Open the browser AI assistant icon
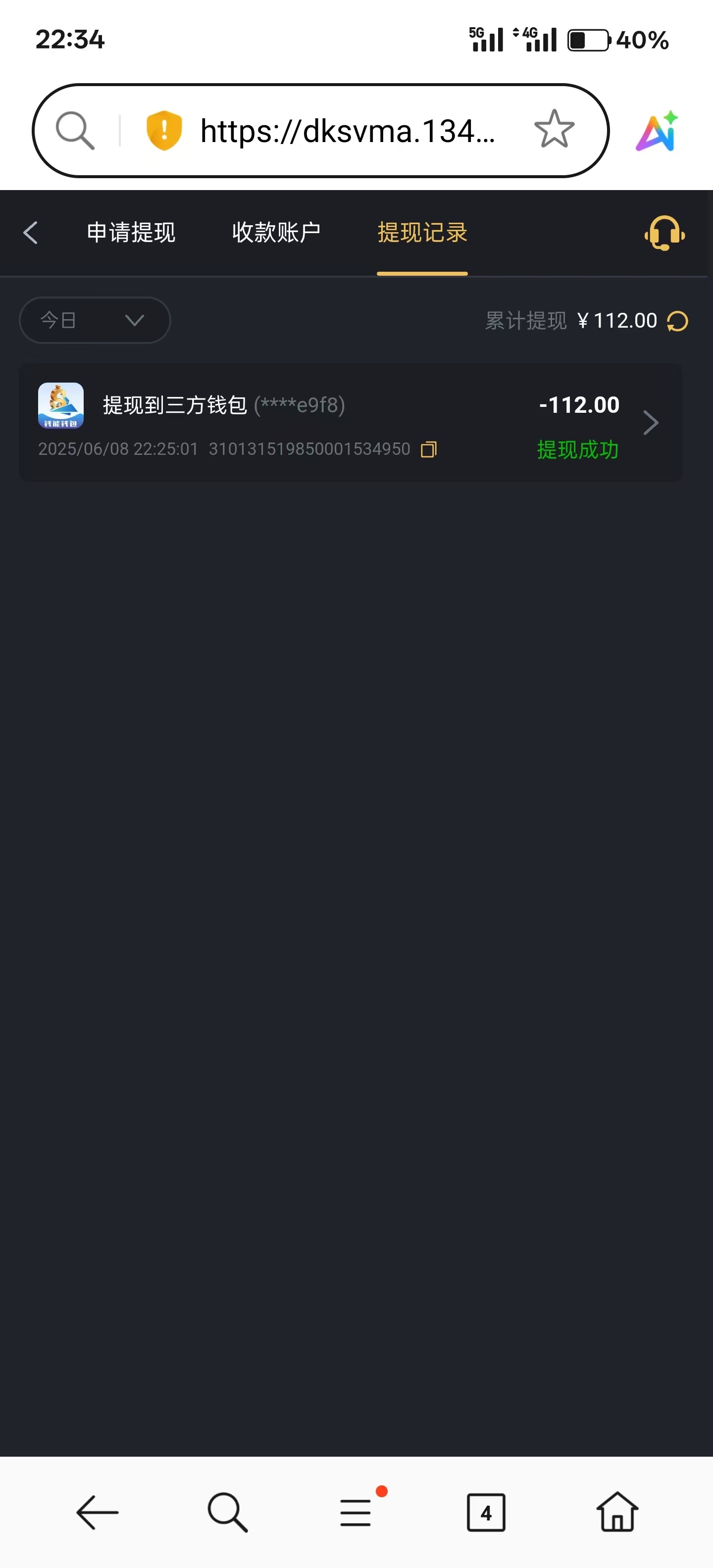The height and width of the screenshot is (1568, 713). pos(657,131)
